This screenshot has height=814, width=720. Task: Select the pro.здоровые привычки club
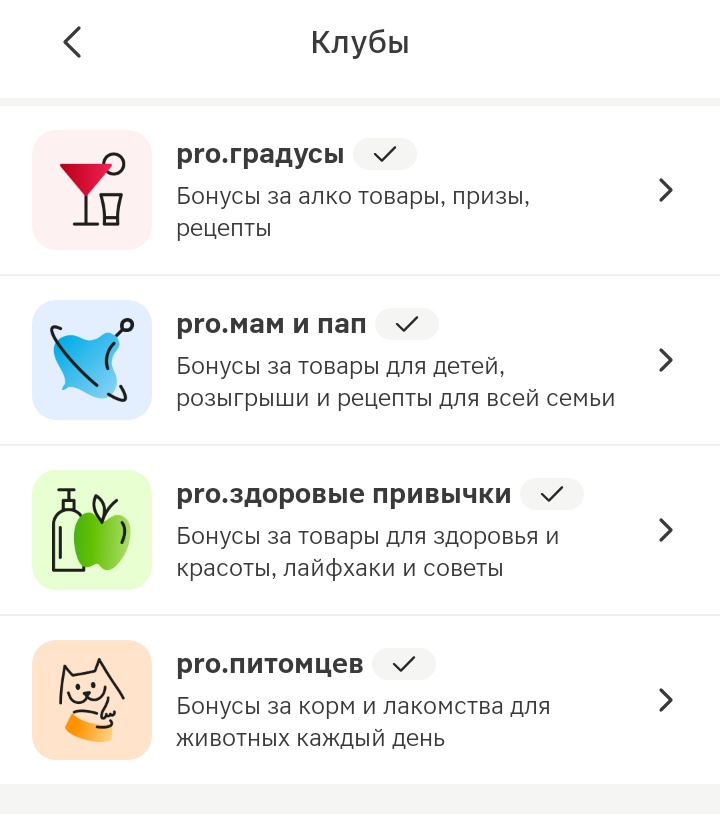tap(360, 530)
